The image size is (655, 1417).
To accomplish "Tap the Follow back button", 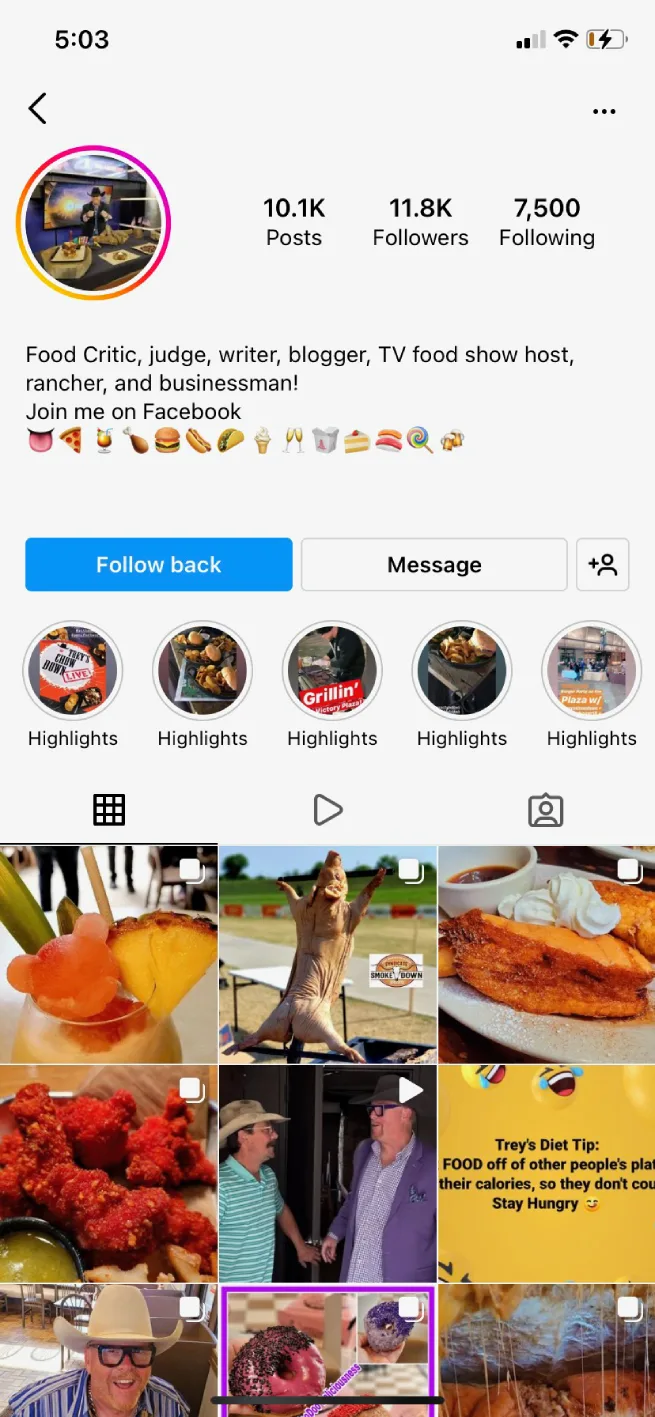I will point(159,565).
